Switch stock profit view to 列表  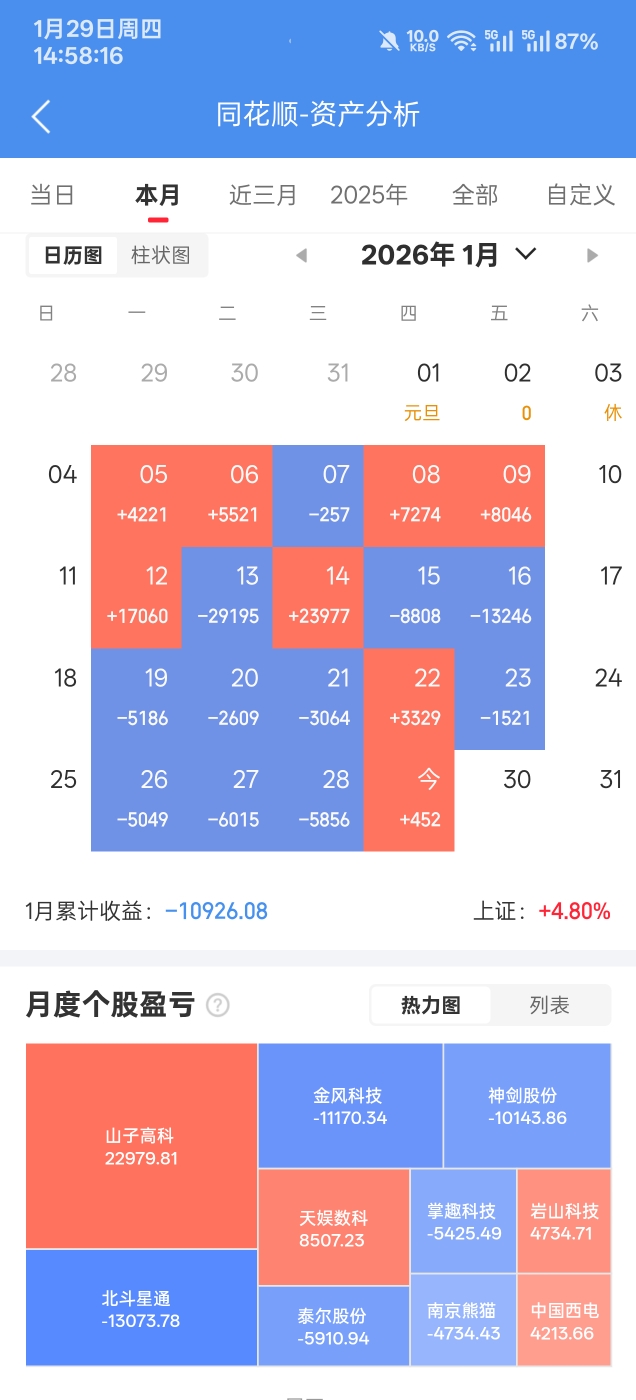[x=549, y=1006]
